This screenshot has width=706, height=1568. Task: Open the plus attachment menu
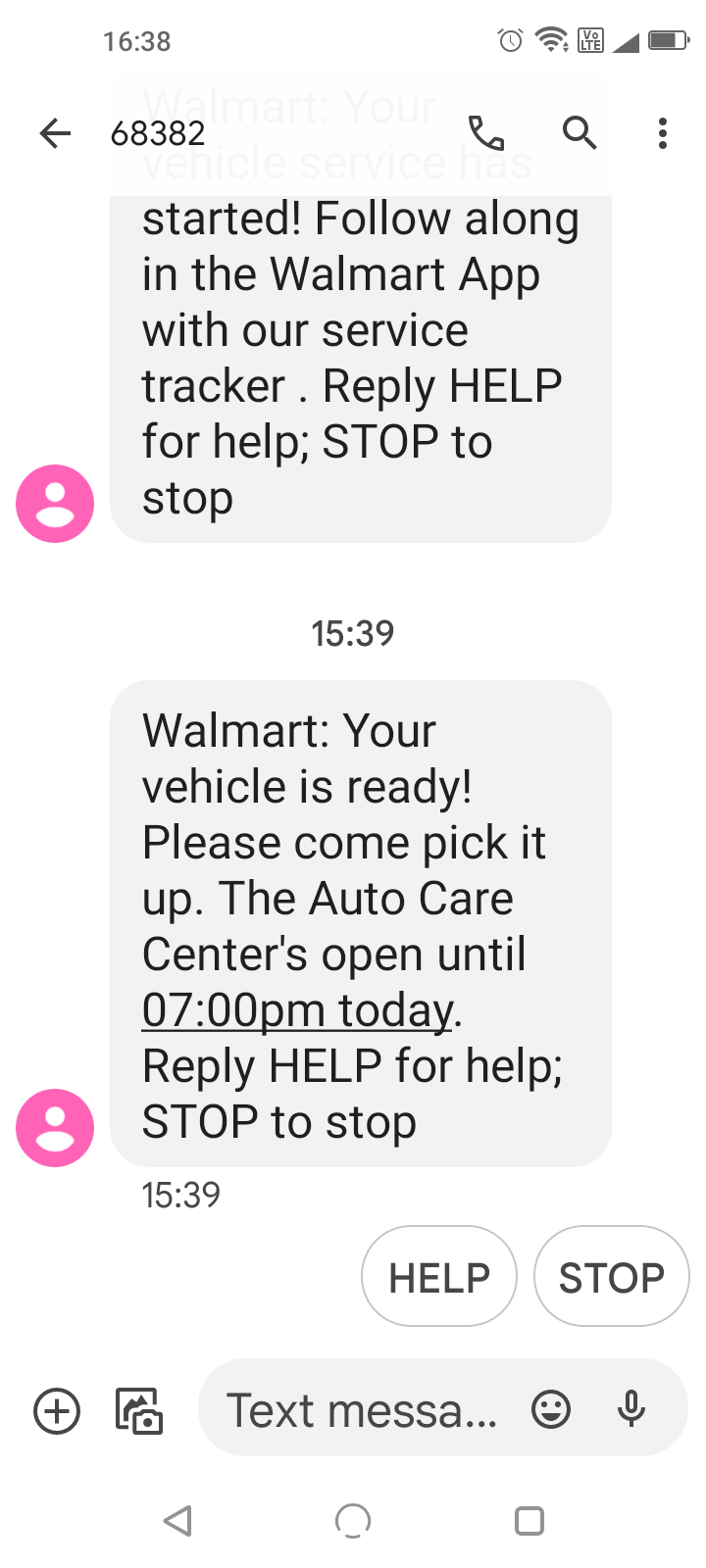pyautogui.click(x=57, y=1411)
